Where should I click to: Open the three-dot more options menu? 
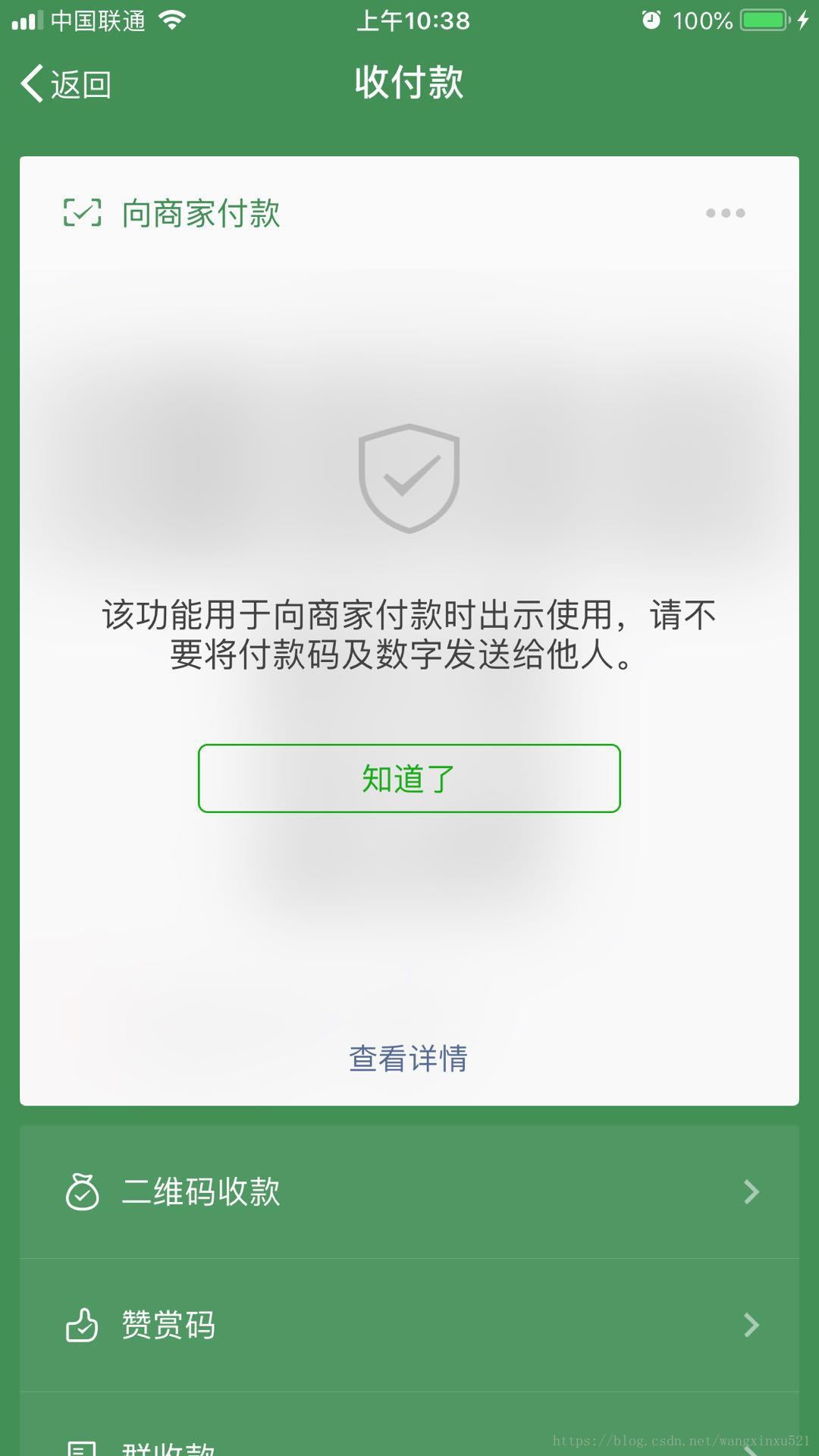point(725,213)
